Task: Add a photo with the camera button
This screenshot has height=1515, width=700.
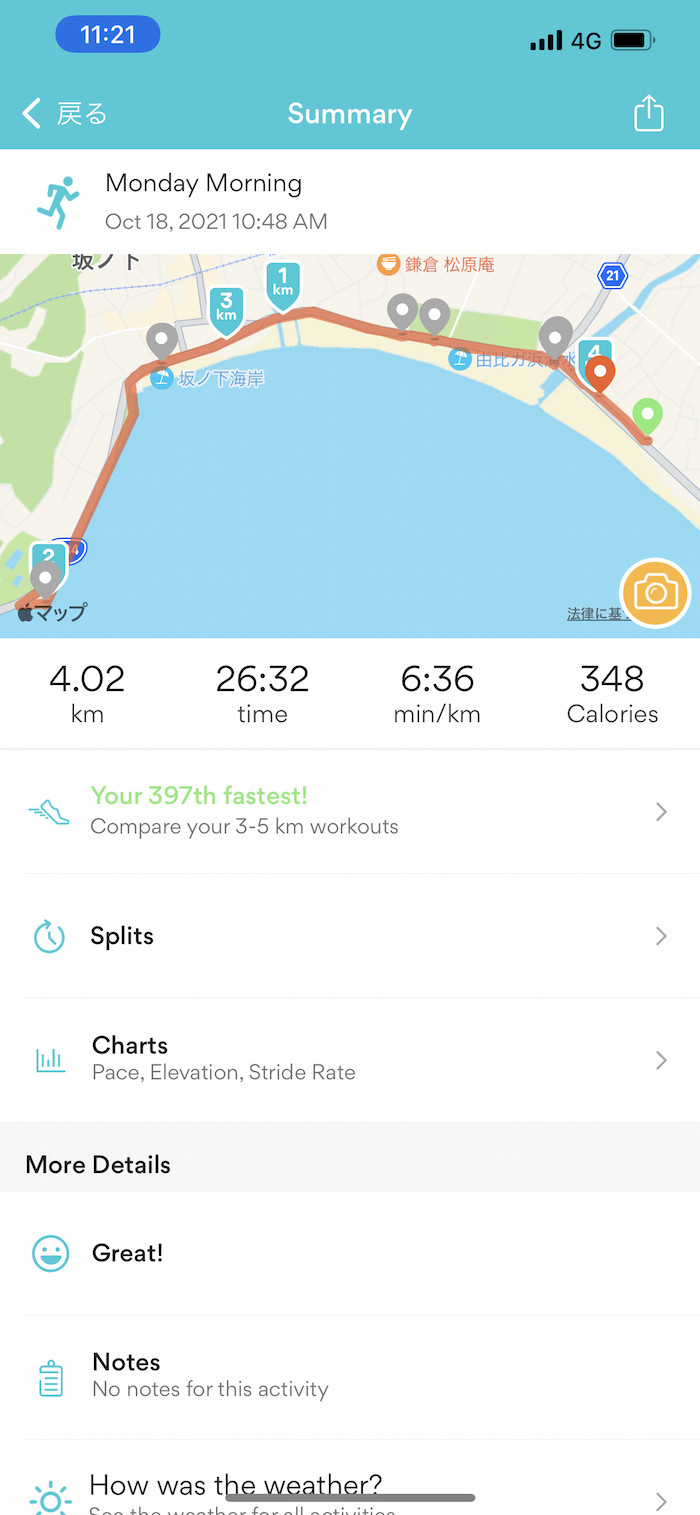Action: [655, 594]
